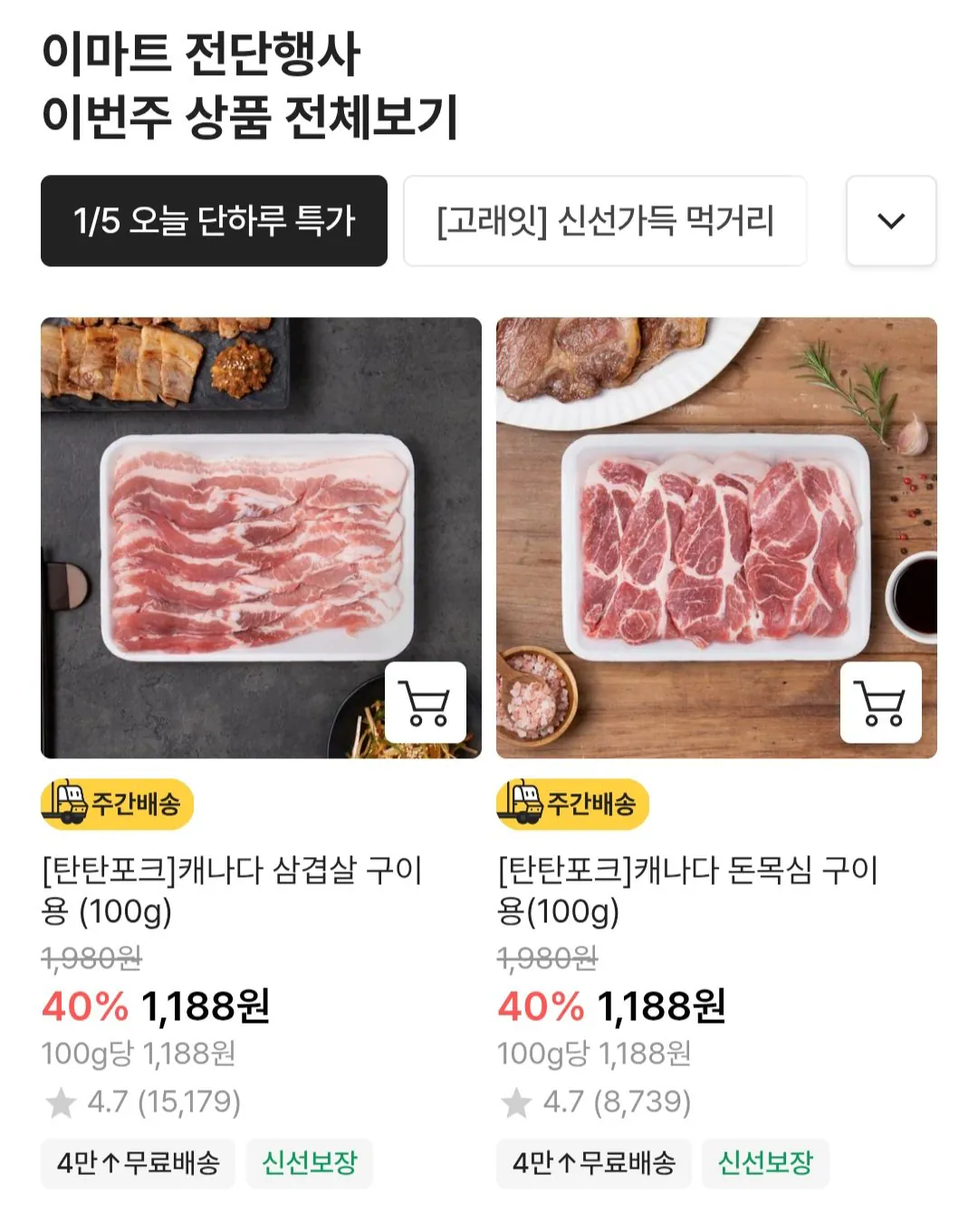Click the star rating icon for 삼겹살 product
The image size is (978, 1232).
click(x=61, y=1103)
